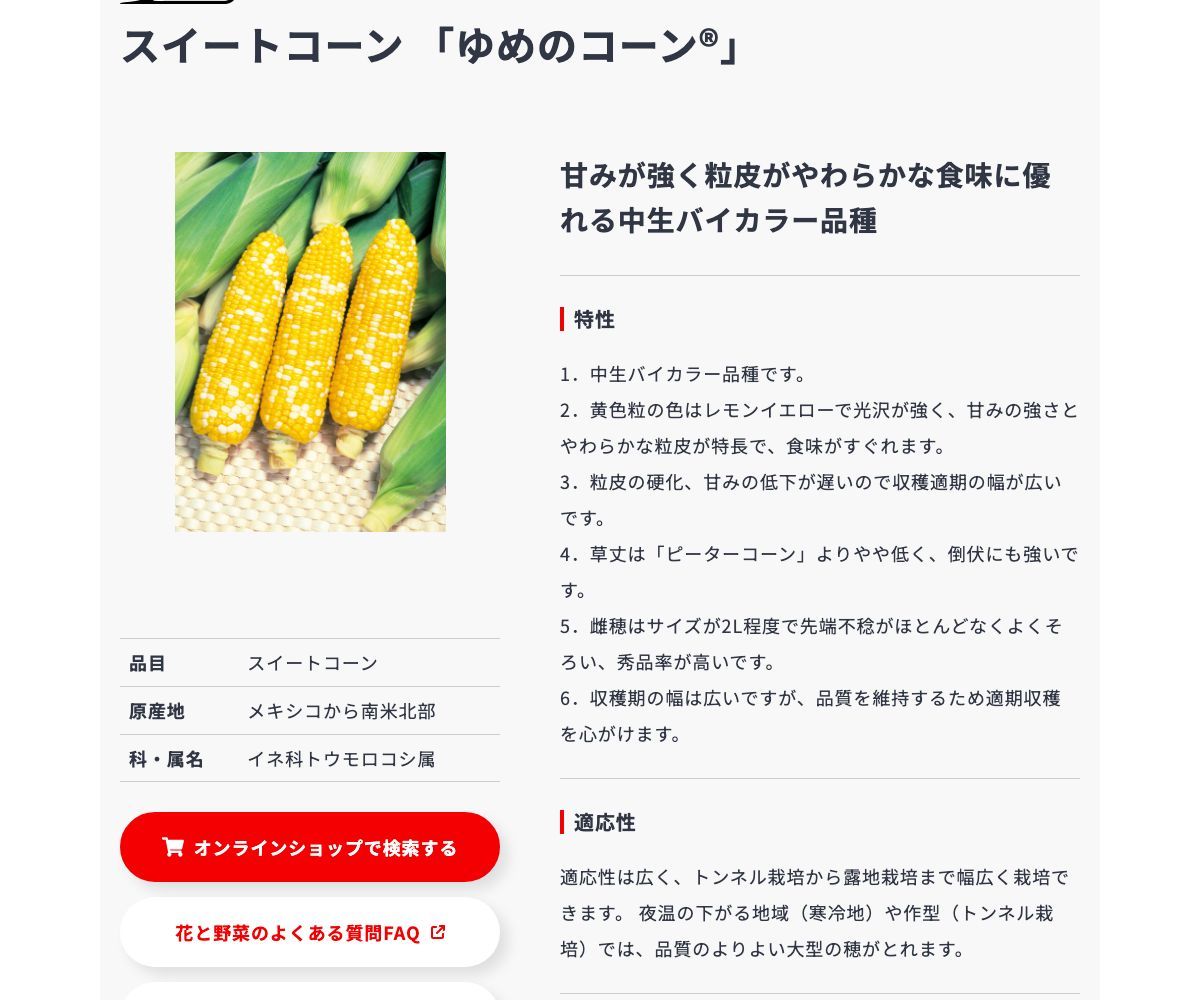Open 花と野菜のよくある質問FAQ link

(x=310, y=933)
